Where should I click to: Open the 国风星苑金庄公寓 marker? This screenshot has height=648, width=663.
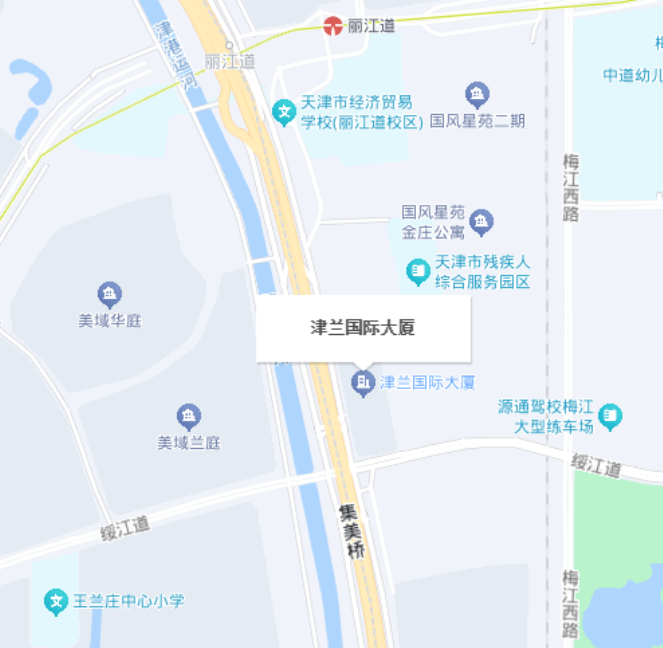(482, 221)
